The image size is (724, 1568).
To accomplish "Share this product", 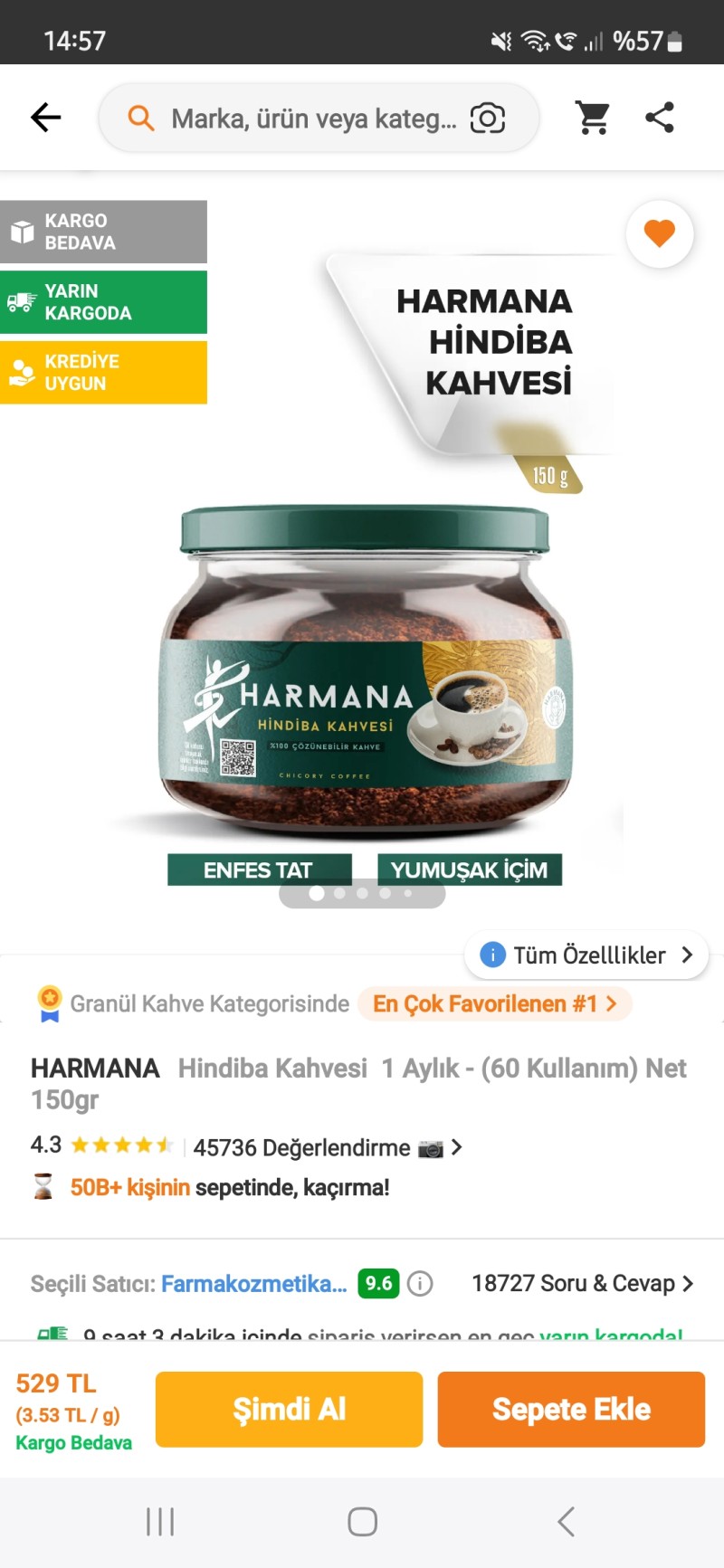I will coord(660,118).
